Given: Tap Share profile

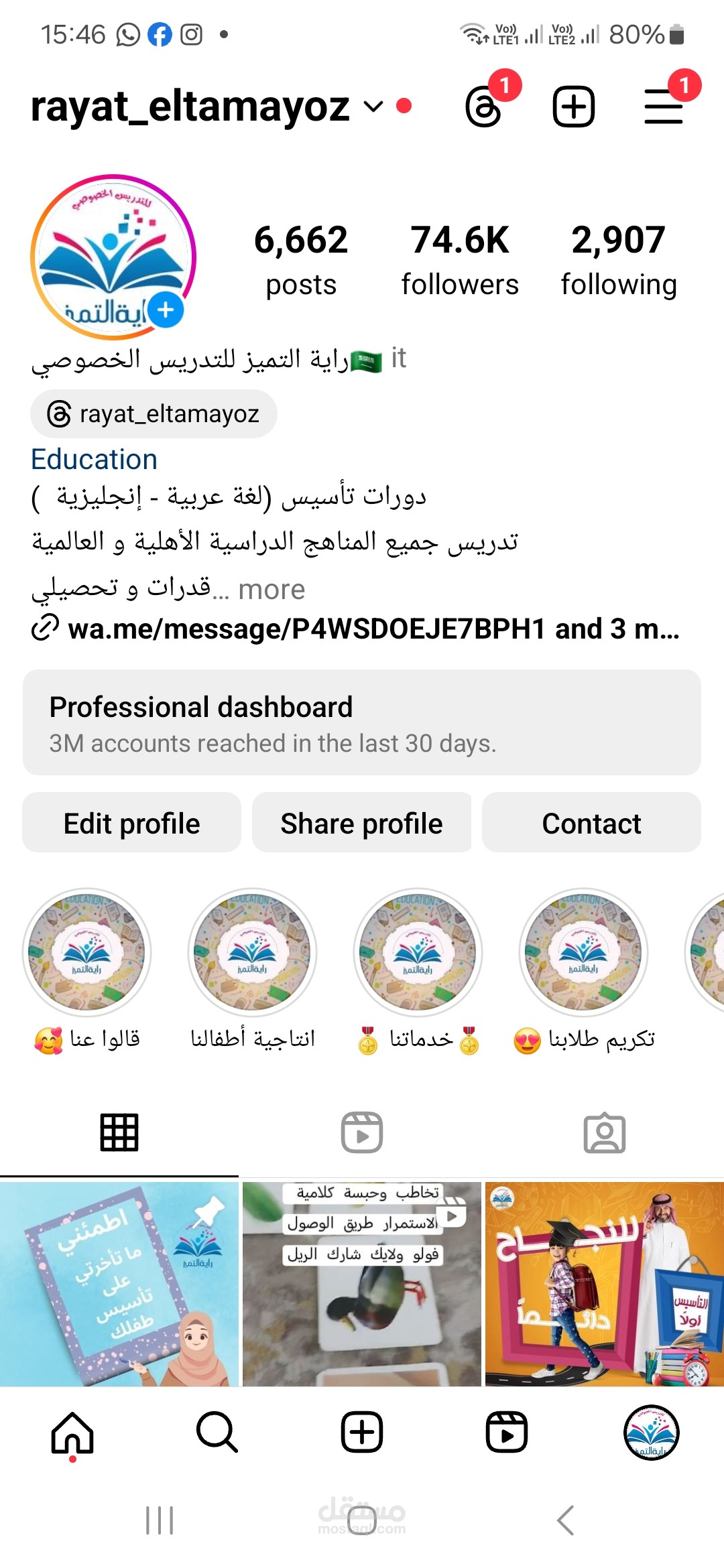Looking at the screenshot, I should pyautogui.click(x=362, y=823).
